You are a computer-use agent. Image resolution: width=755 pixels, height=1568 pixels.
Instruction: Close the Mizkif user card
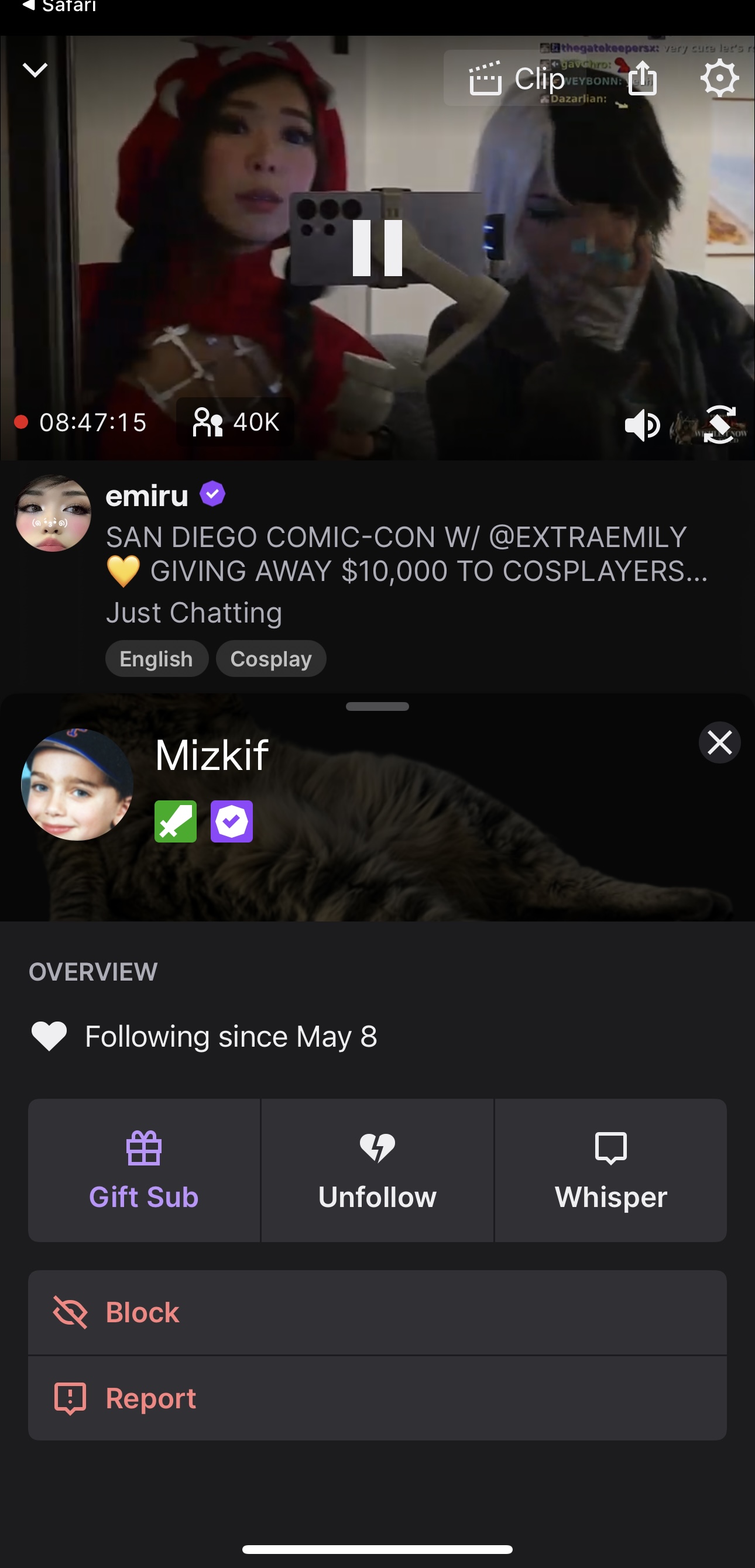(x=720, y=742)
